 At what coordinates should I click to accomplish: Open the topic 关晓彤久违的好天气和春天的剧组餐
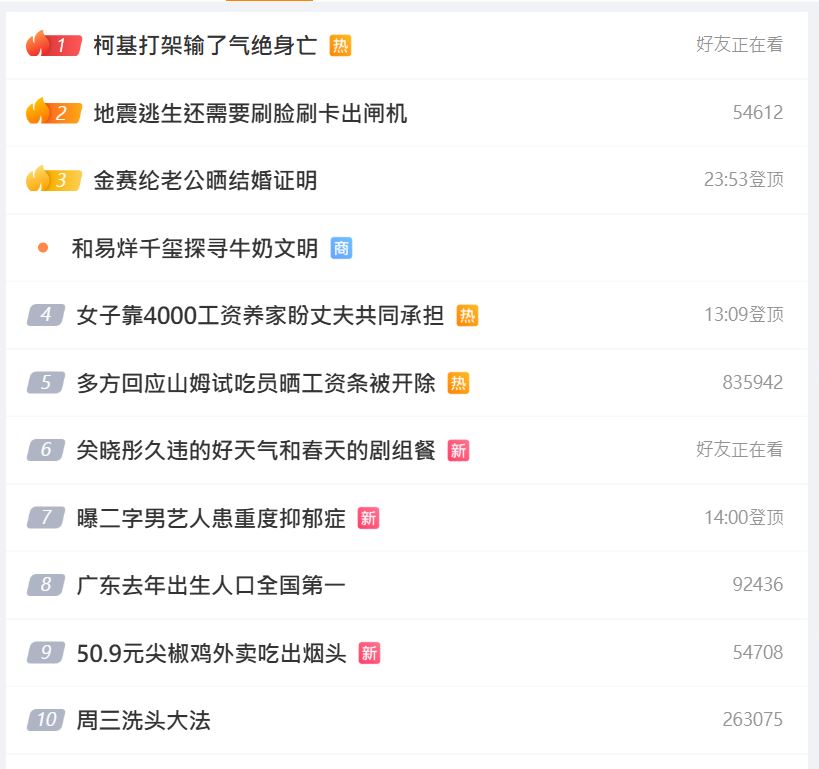(x=256, y=451)
